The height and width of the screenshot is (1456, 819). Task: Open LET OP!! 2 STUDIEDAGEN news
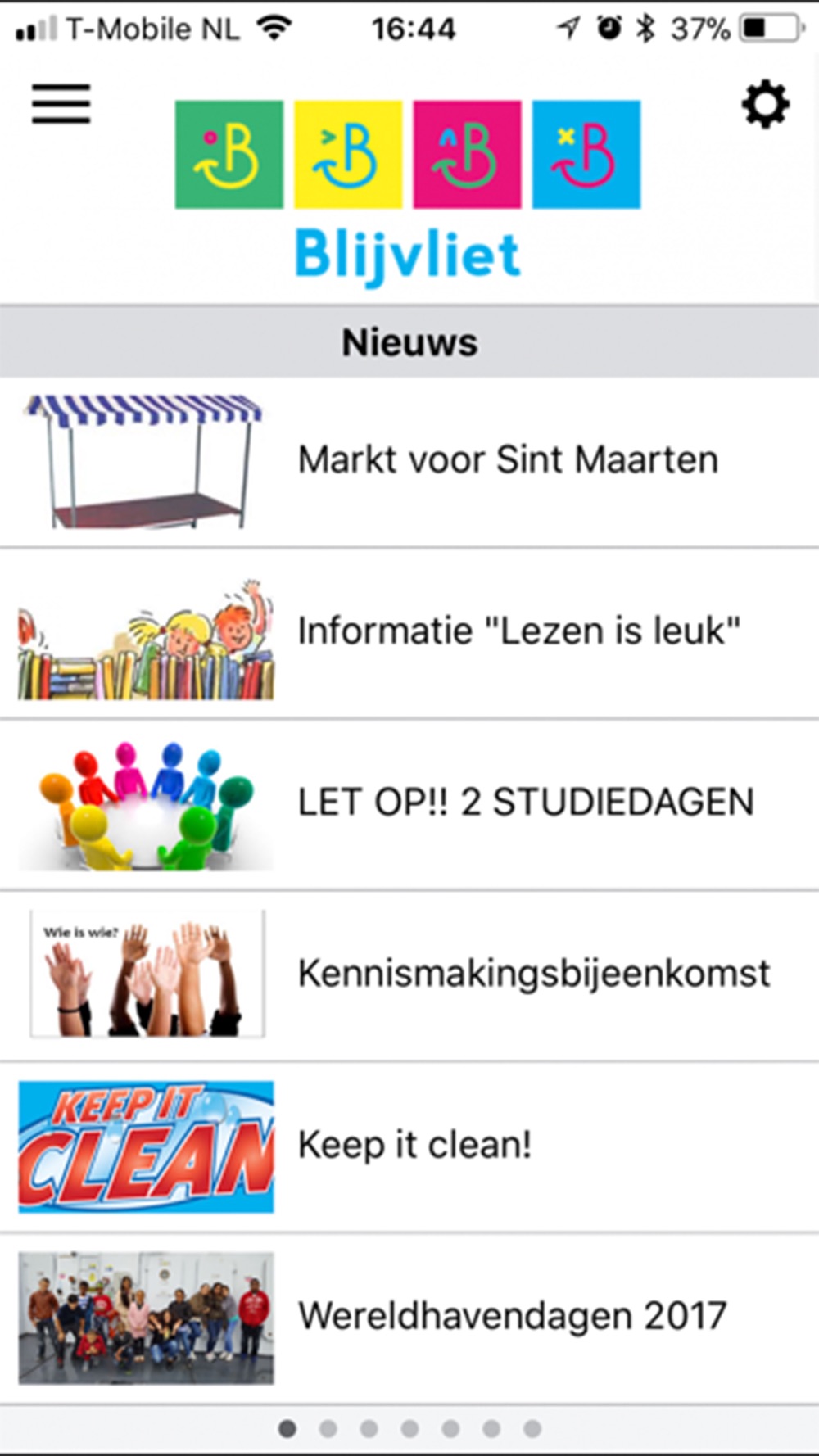pyautogui.click(x=409, y=804)
